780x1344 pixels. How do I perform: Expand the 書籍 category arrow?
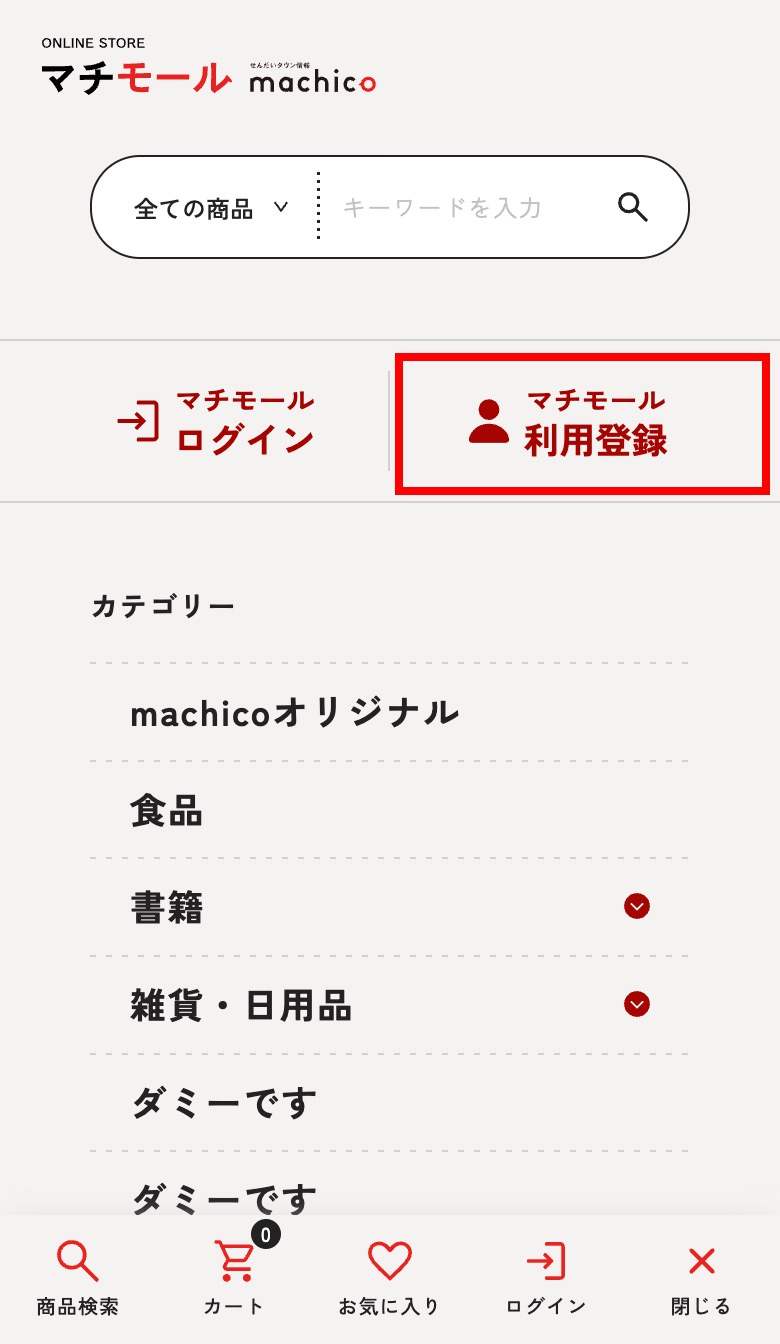coord(637,906)
